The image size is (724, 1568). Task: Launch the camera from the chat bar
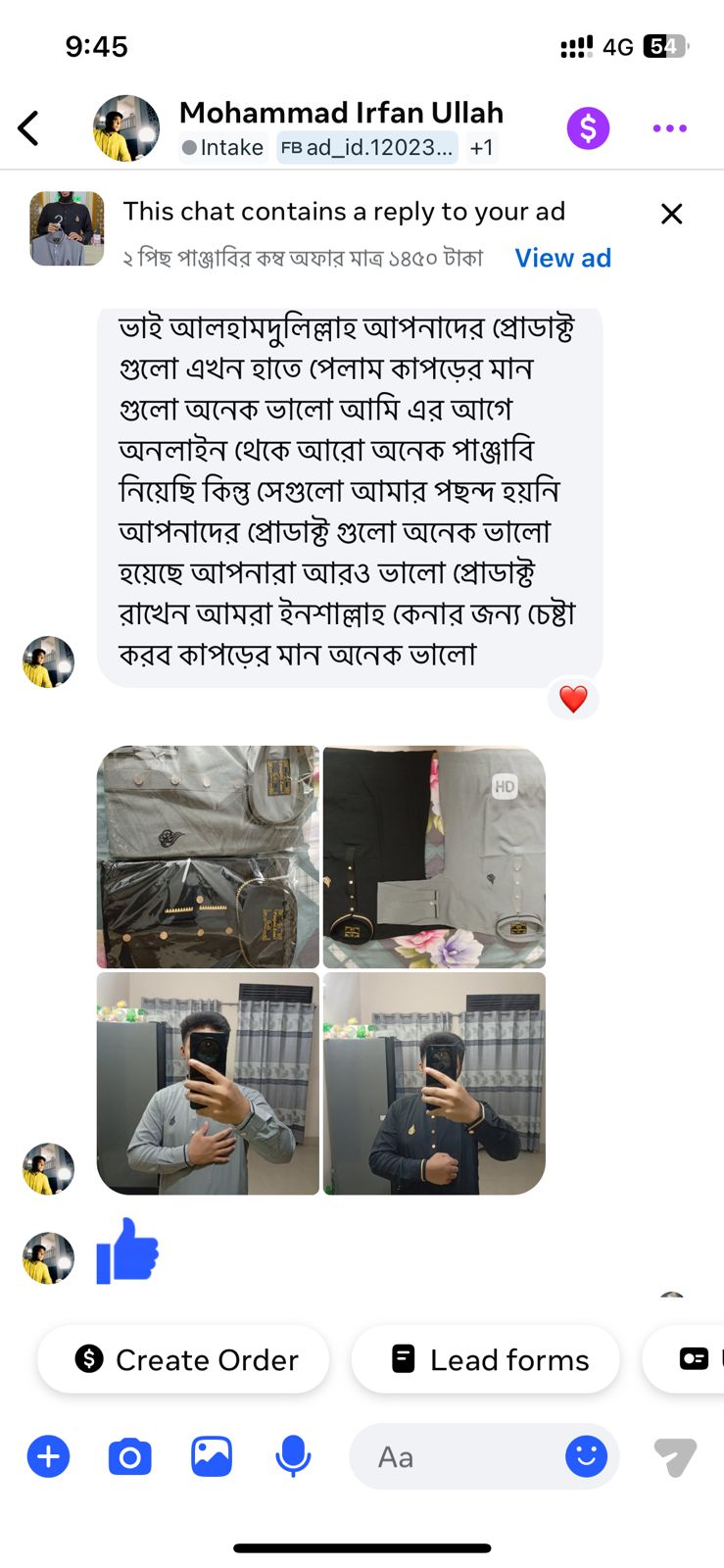[129, 1457]
